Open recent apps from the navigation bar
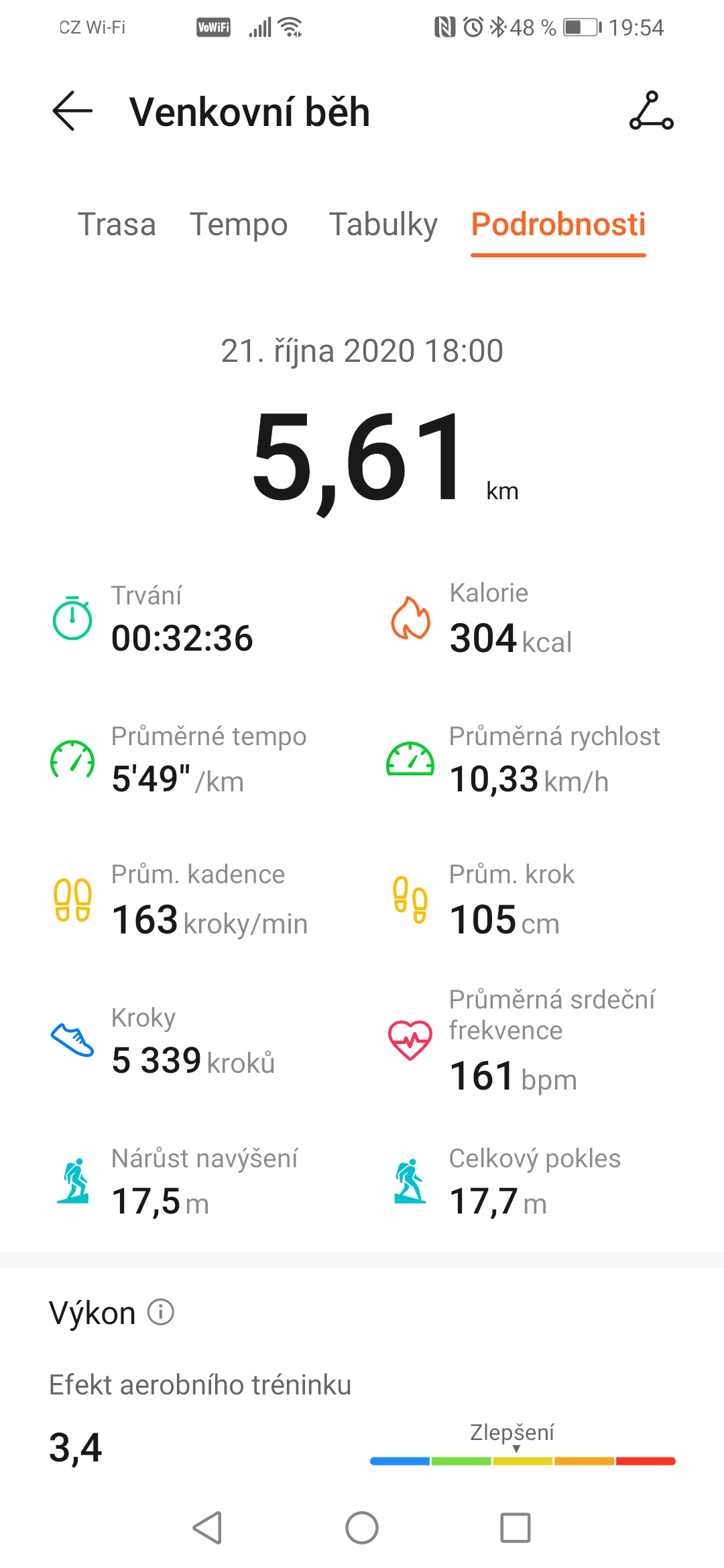 (516, 1528)
